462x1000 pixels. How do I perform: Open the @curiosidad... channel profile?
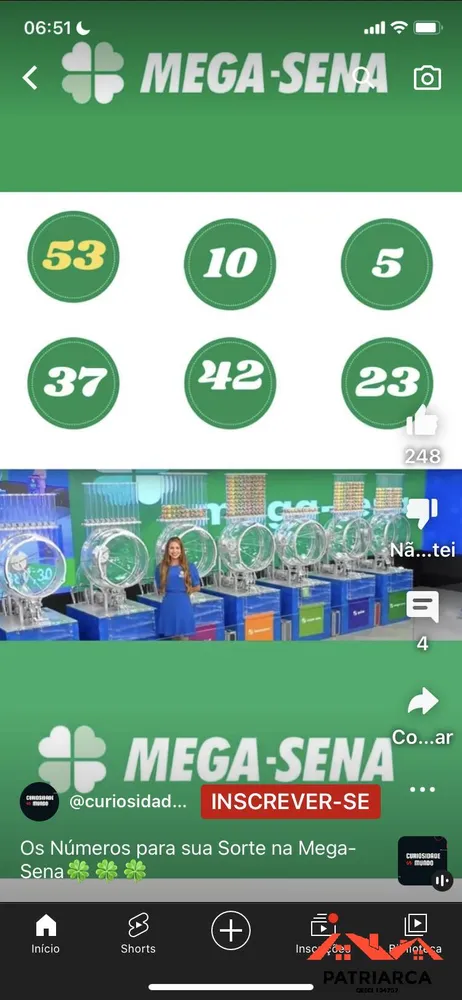(x=127, y=802)
